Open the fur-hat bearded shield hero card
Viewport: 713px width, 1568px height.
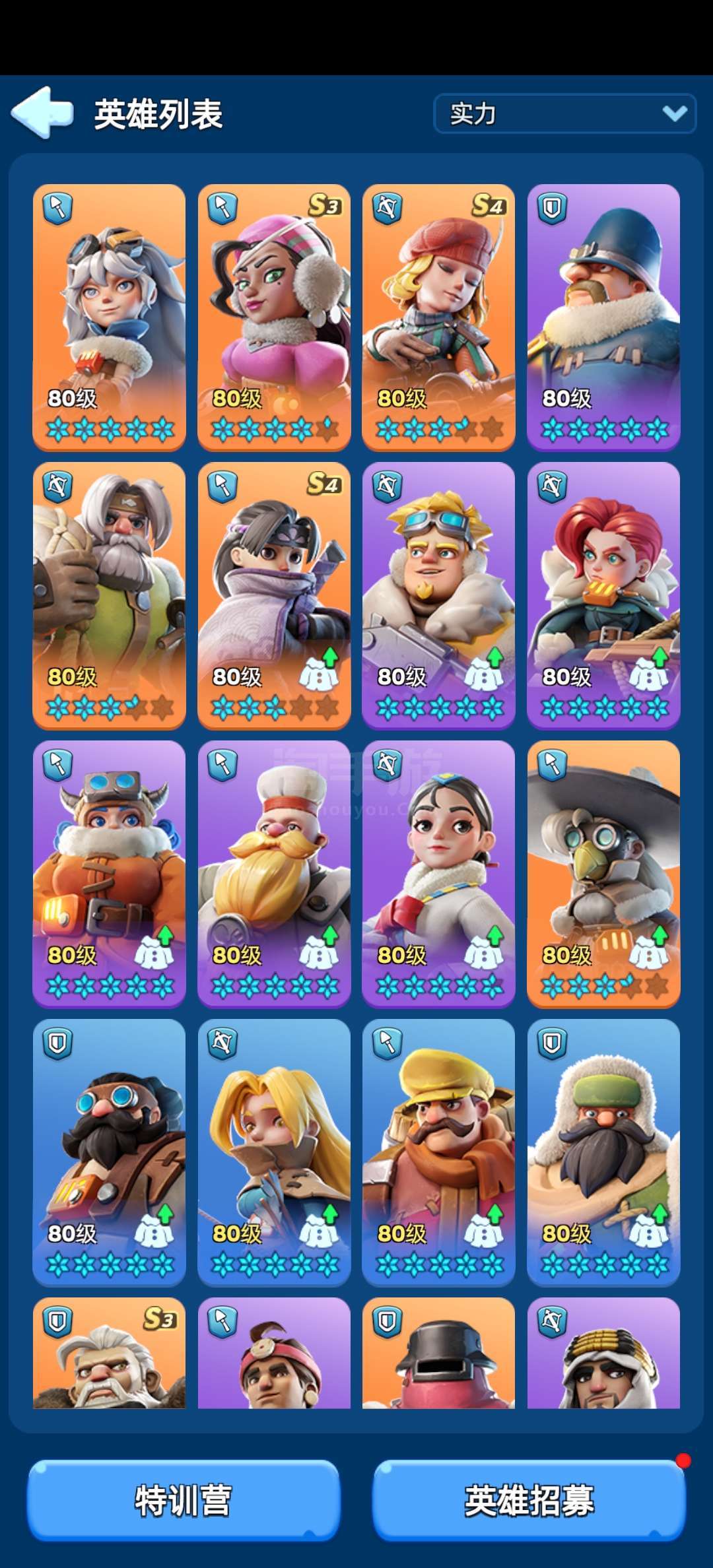(603, 1153)
